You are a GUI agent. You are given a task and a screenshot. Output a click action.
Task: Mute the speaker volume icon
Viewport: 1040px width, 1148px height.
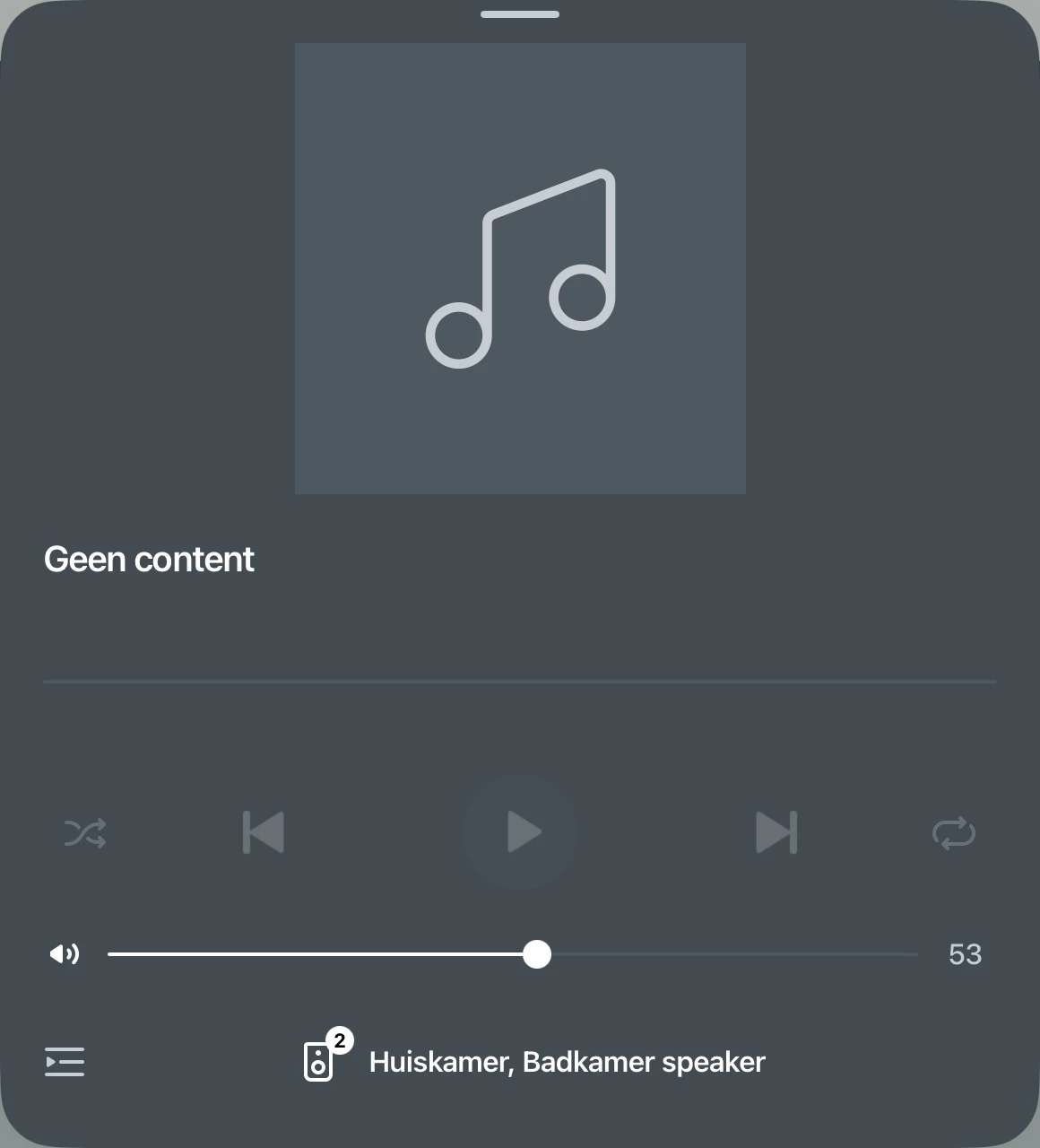(x=65, y=954)
